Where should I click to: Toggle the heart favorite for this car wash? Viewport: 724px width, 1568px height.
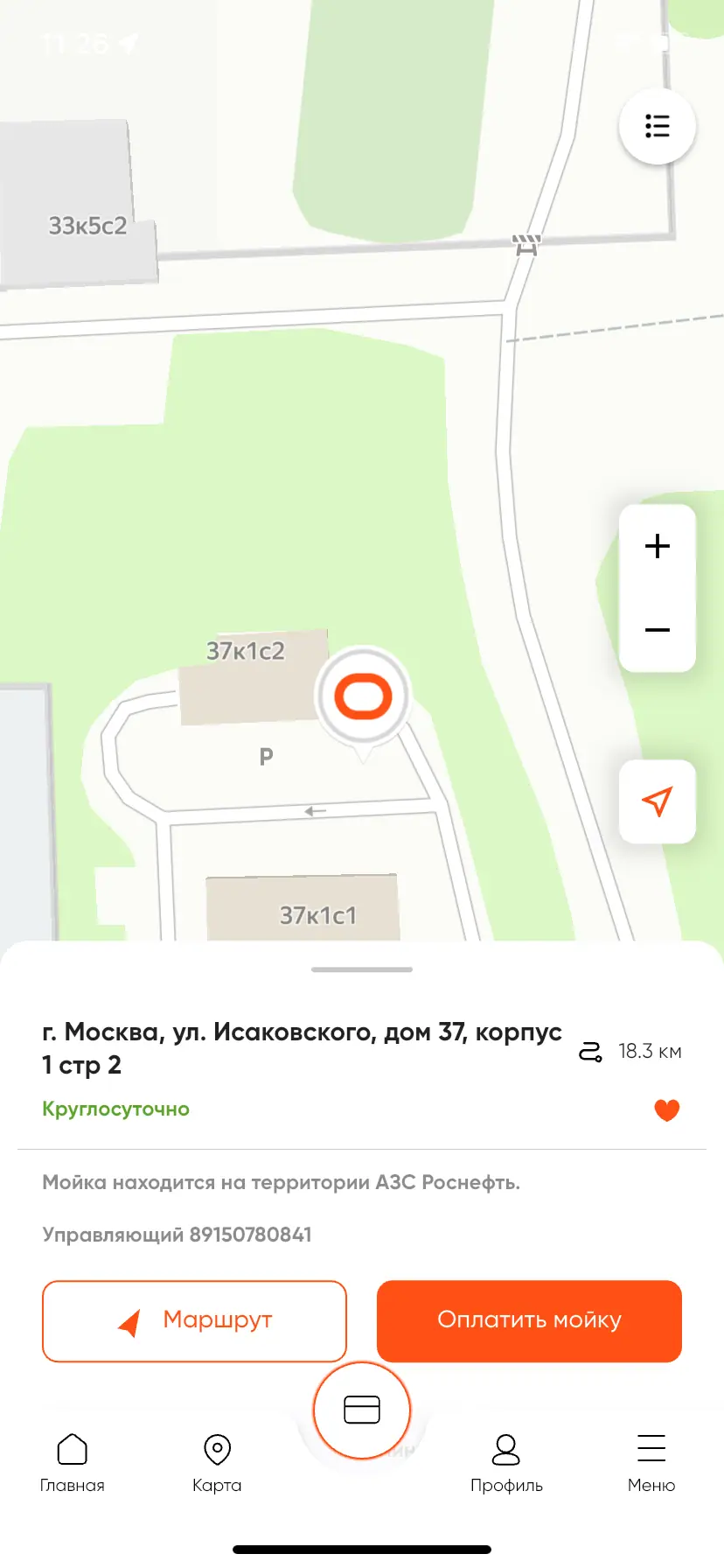[x=666, y=1109]
